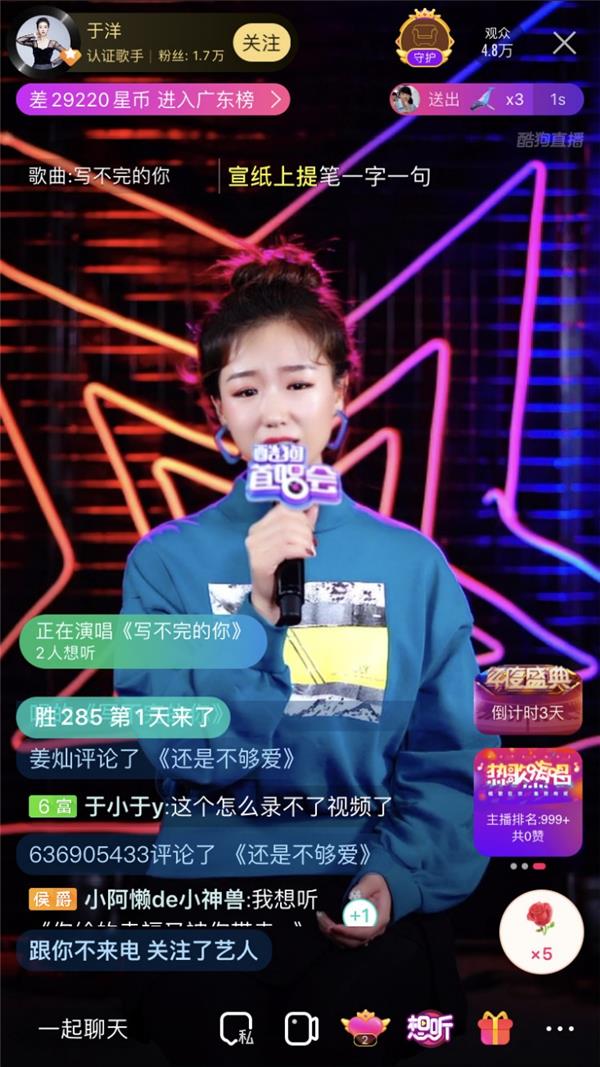Open the crown ranking icon
This screenshot has height=1067, width=600.
click(365, 1028)
